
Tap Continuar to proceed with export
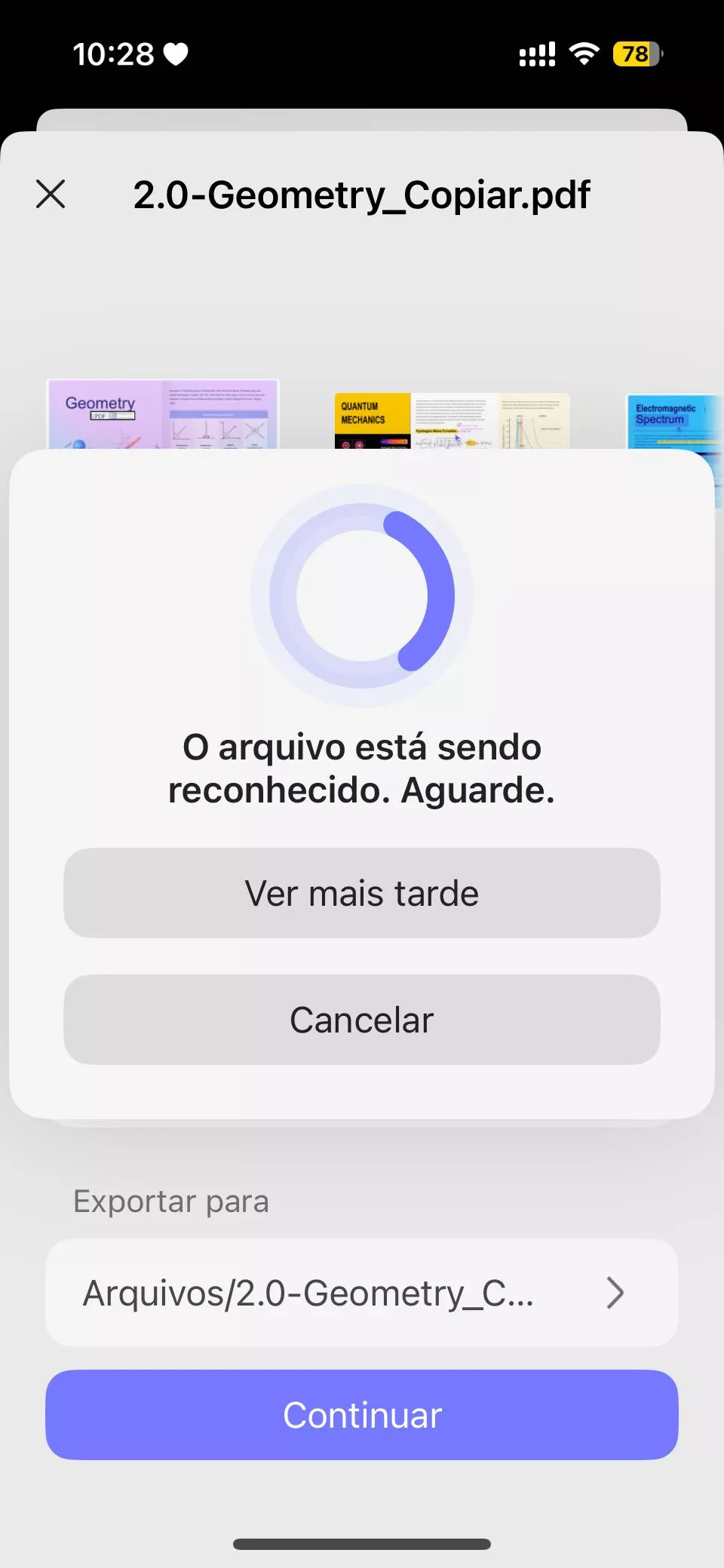[x=362, y=1415]
